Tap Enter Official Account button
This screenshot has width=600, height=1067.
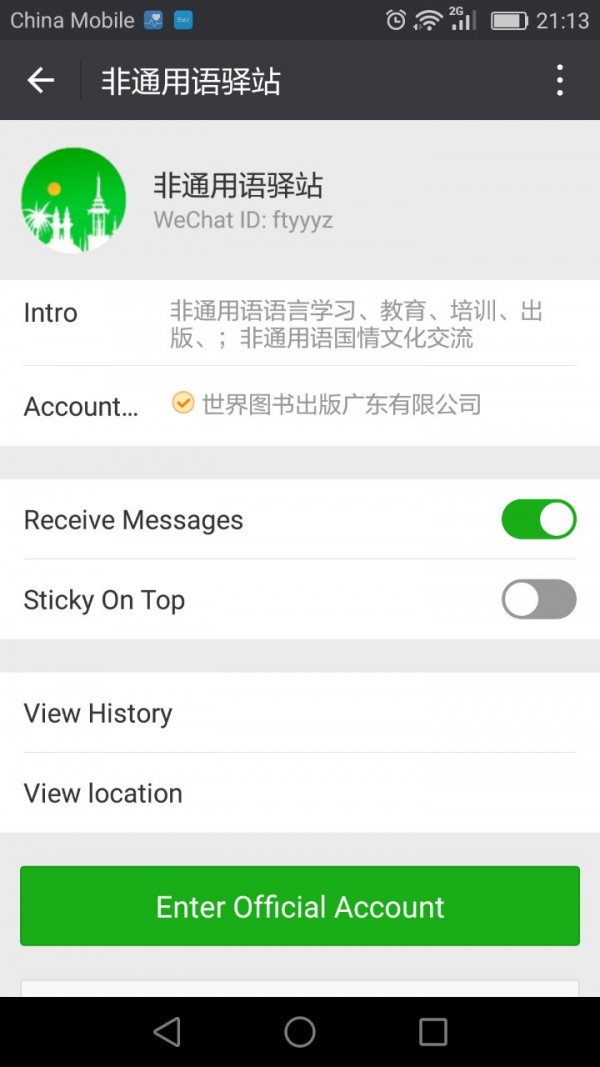click(300, 906)
